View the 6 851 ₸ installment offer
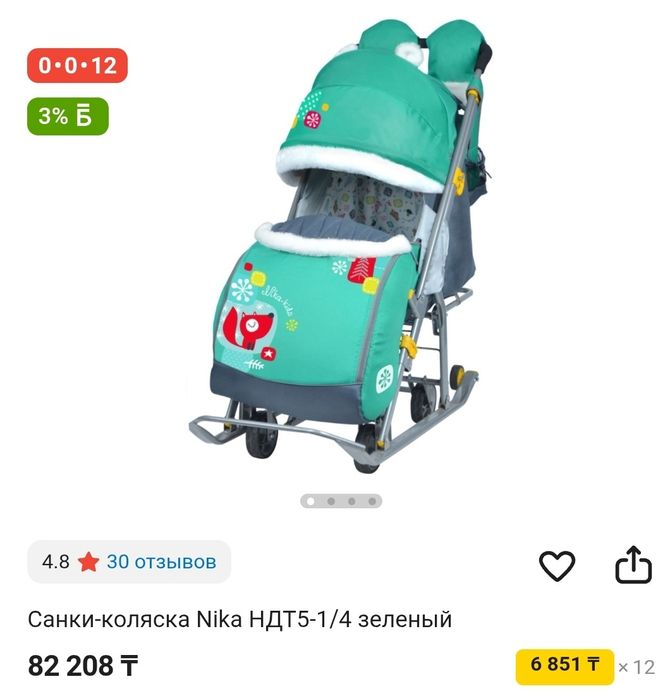The image size is (670, 700). tap(564, 665)
